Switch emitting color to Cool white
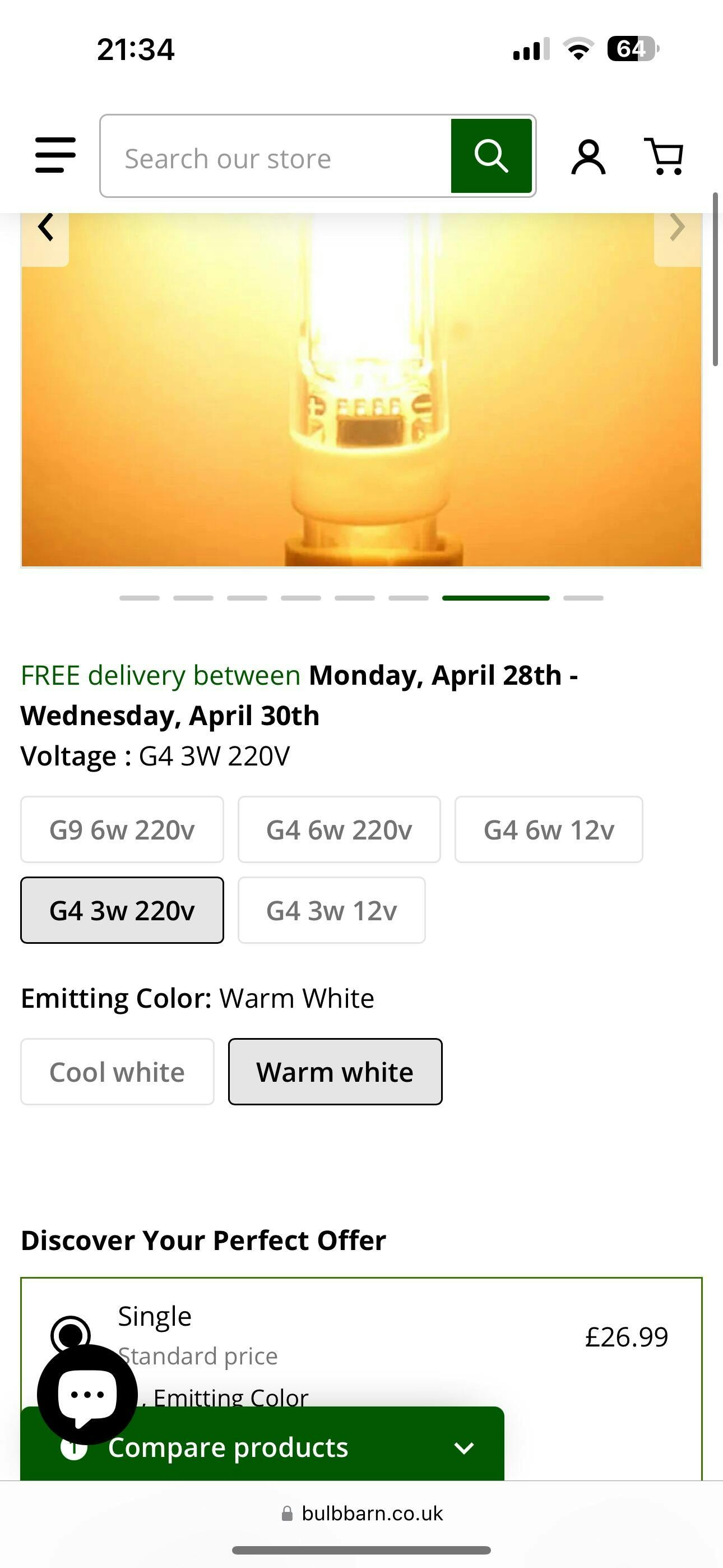Image resolution: width=723 pixels, height=1568 pixels. pyautogui.click(x=117, y=1072)
